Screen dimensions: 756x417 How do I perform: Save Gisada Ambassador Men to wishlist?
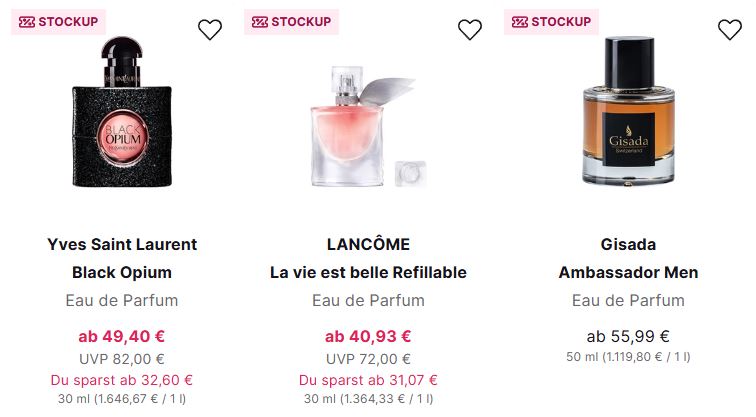[x=730, y=30]
